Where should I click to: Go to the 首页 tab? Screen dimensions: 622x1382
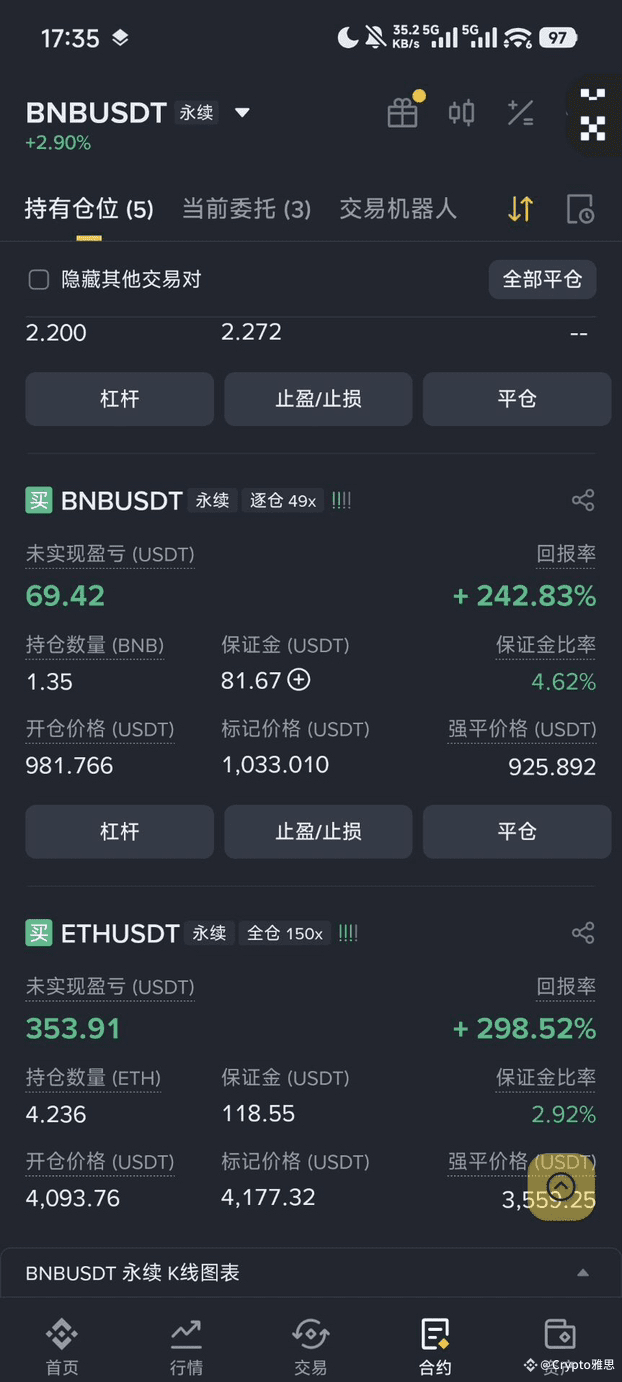[62, 1346]
